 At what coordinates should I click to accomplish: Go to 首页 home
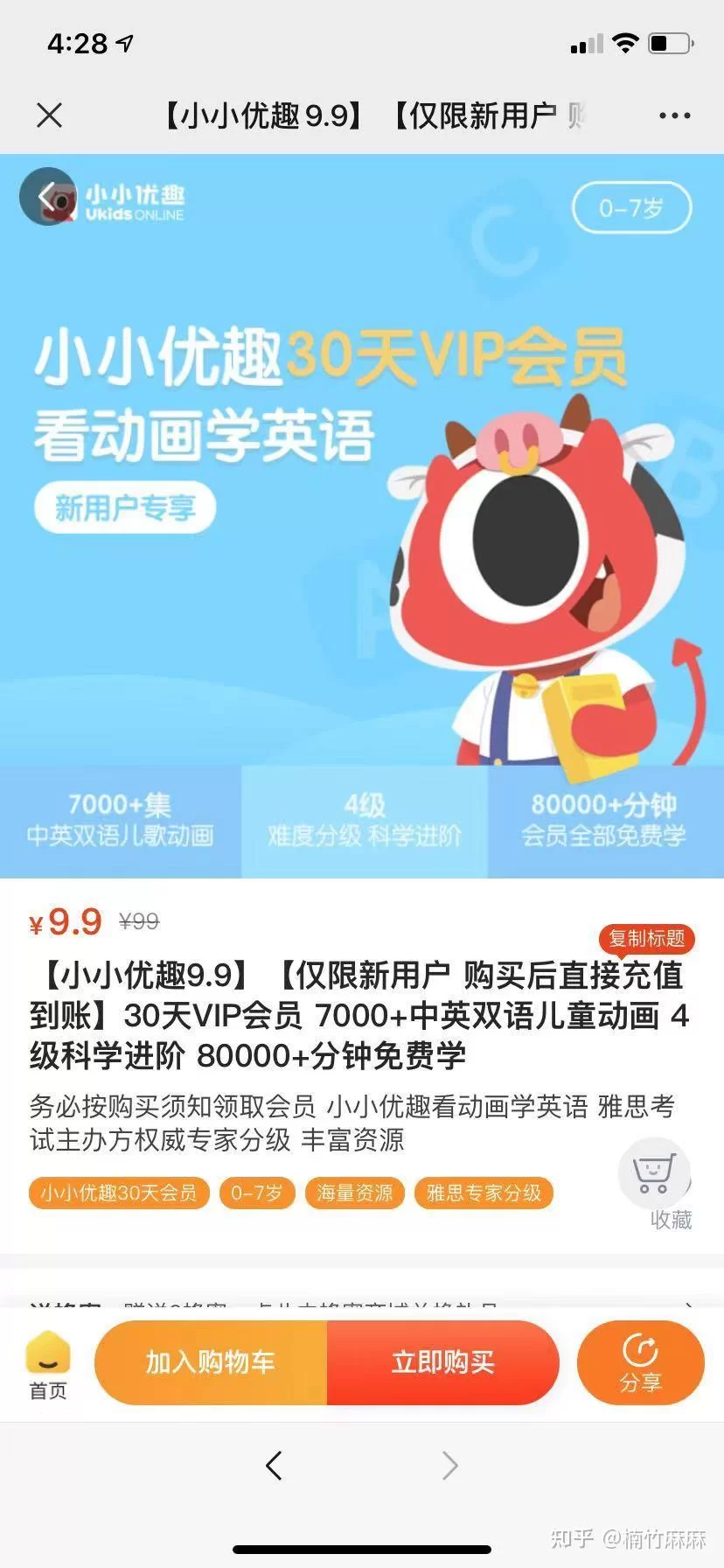click(x=48, y=1365)
